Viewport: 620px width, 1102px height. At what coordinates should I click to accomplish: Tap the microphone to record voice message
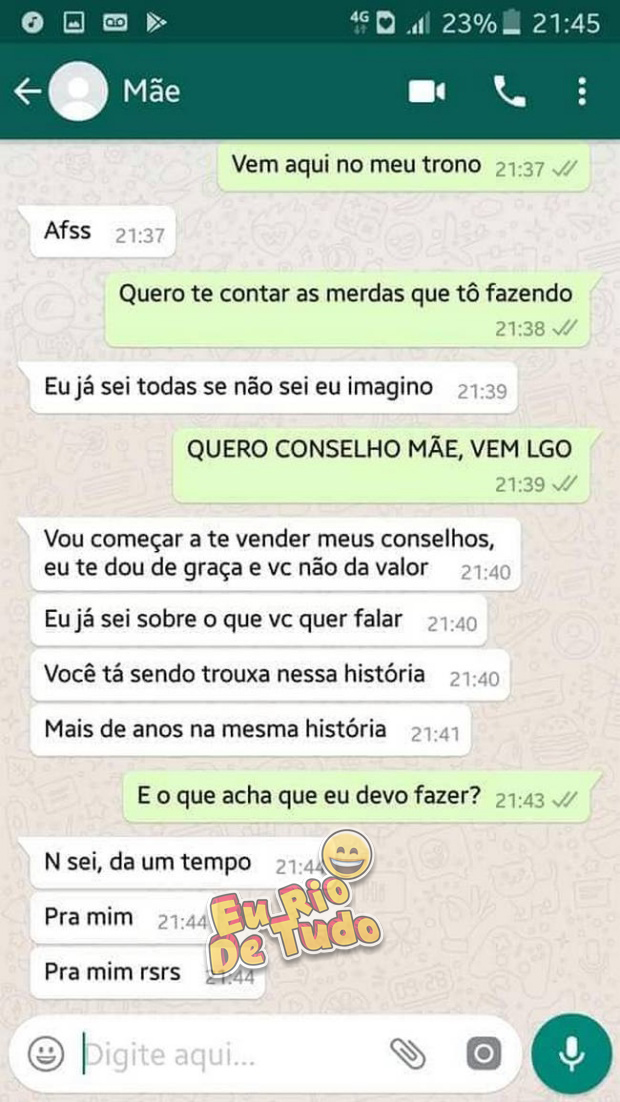coord(571,1054)
